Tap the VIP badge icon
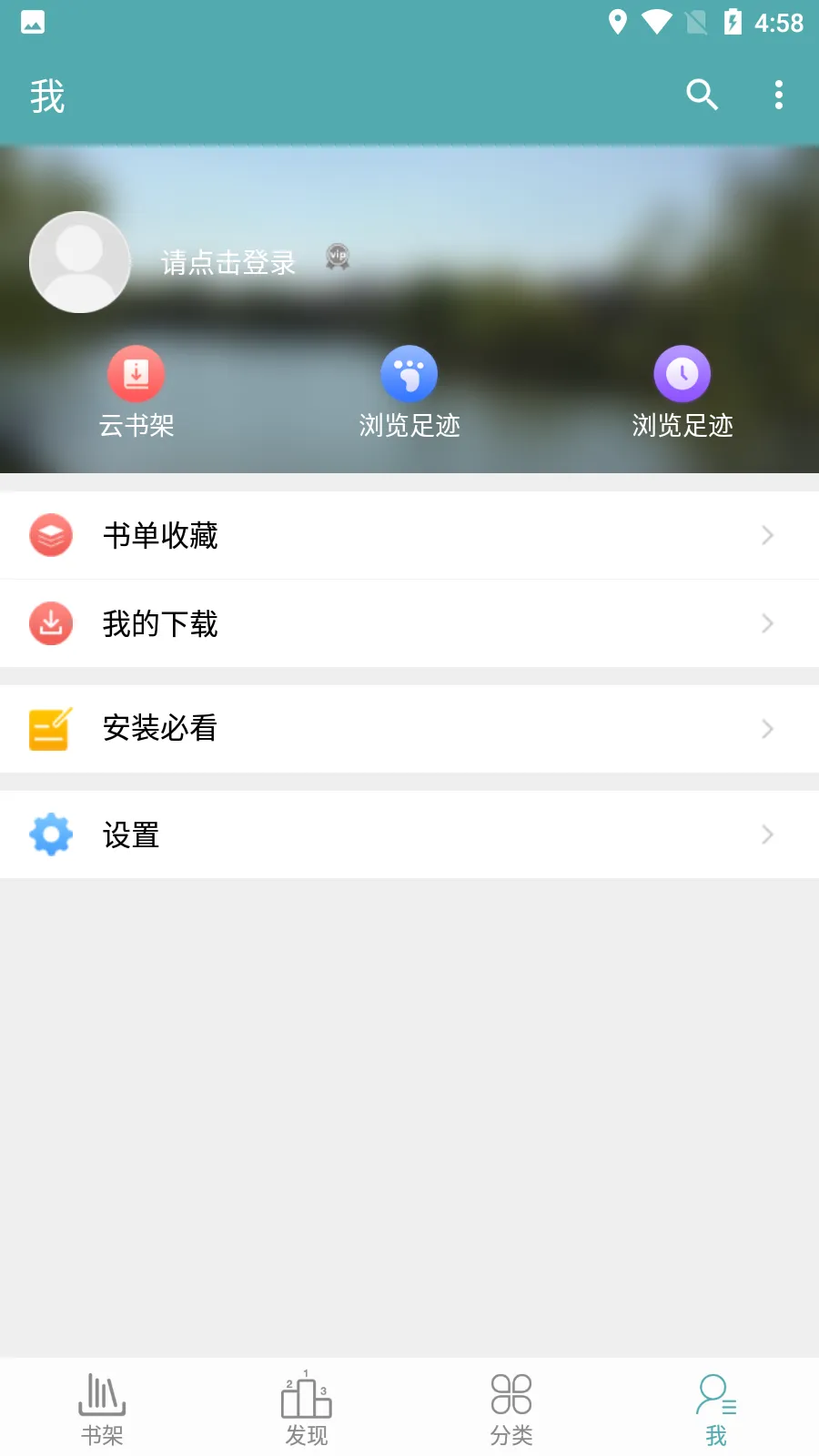Image resolution: width=819 pixels, height=1456 pixels. (338, 258)
